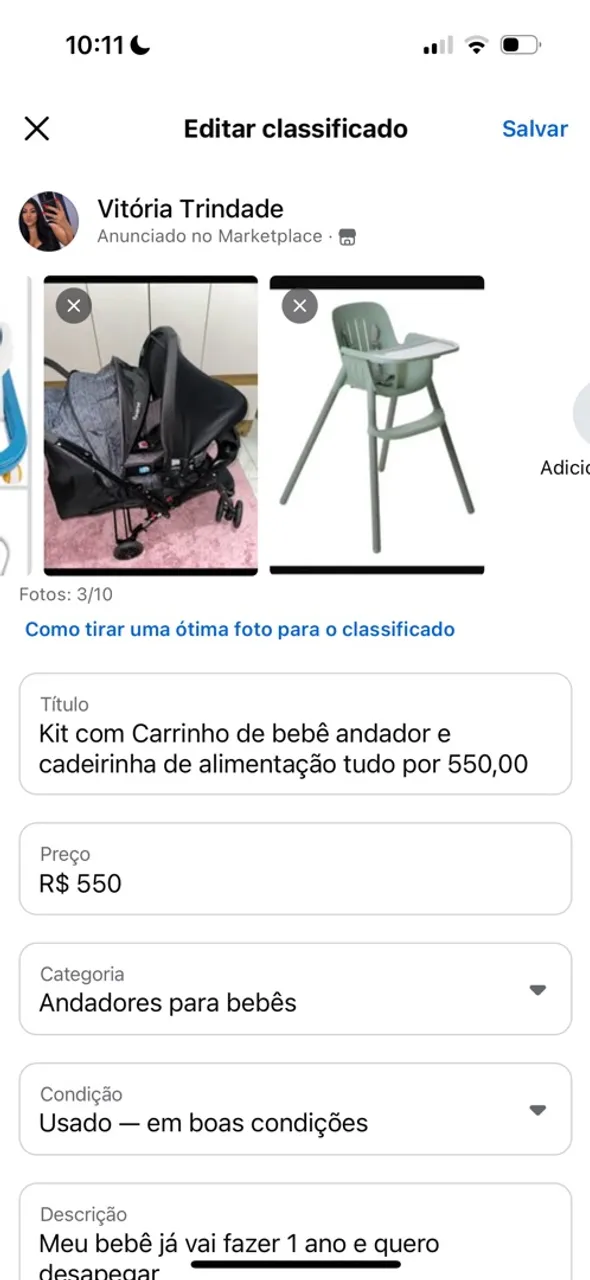
Task: Edit the Preço field
Action: point(295,869)
